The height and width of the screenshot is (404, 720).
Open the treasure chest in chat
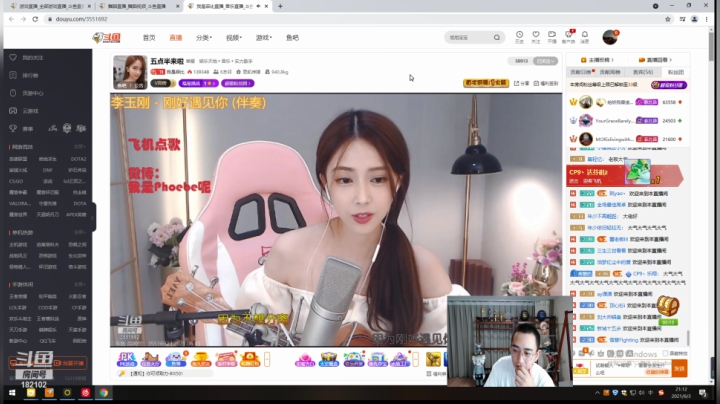[x=667, y=306]
